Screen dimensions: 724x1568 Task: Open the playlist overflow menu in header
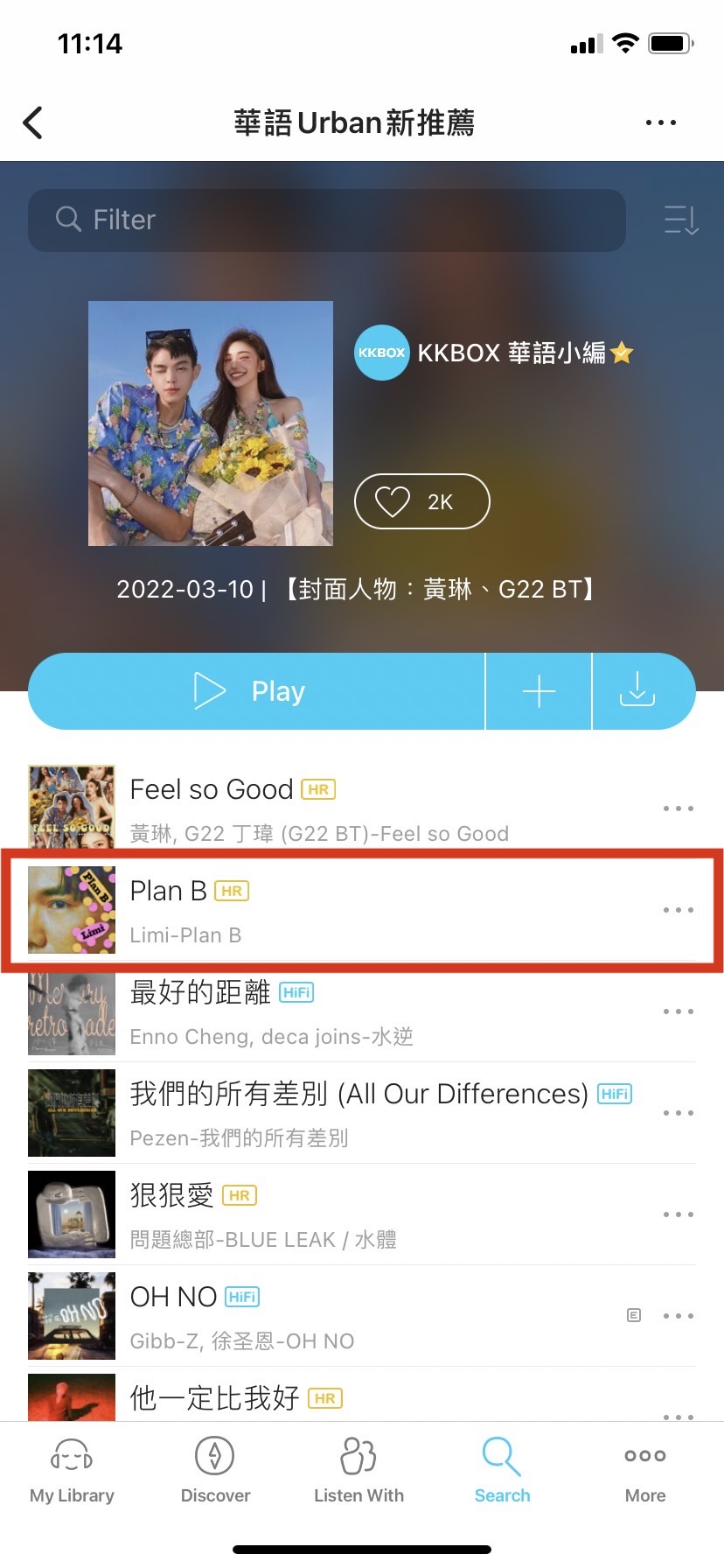click(x=660, y=122)
